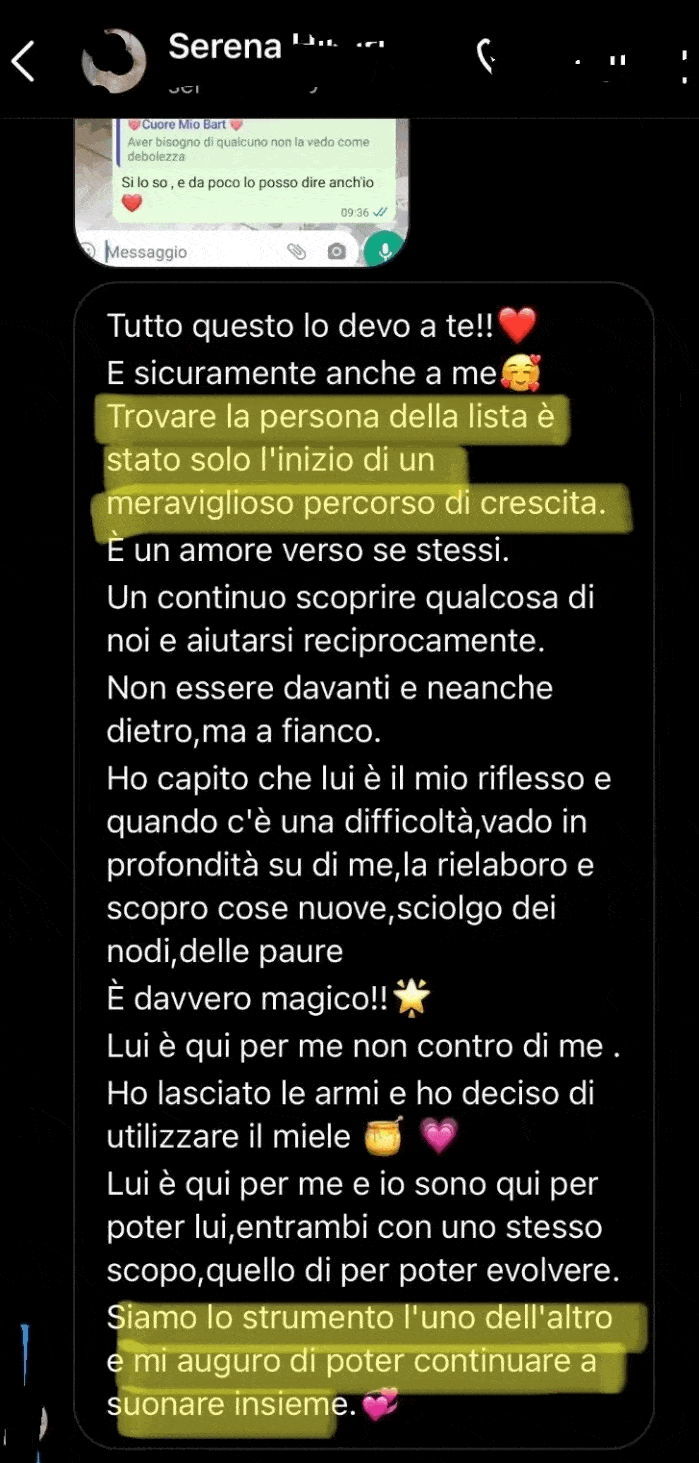Start a voice call with Serena
This screenshot has width=699, height=1463.
pyautogui.click(x=488, y=58)
